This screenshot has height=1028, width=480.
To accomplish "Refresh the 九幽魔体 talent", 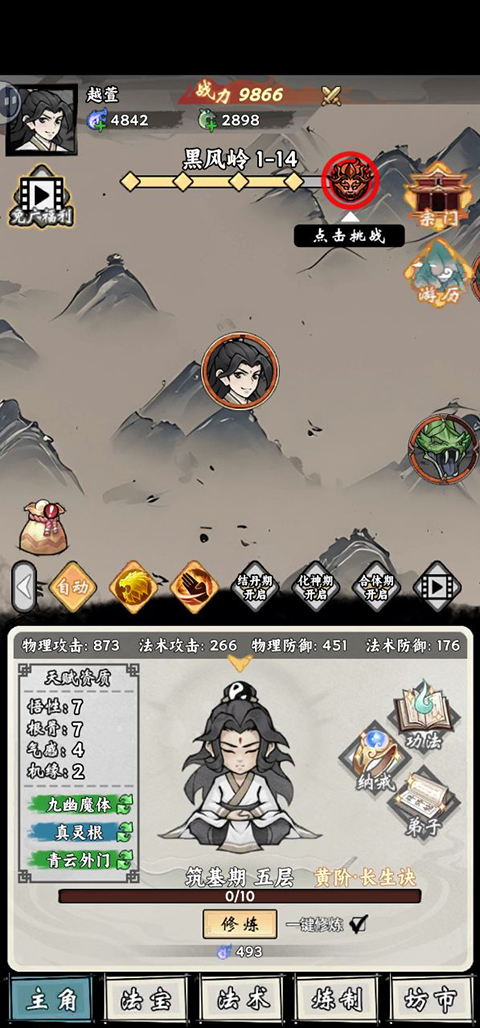I will pyautogui.click(x=125, y=804).
